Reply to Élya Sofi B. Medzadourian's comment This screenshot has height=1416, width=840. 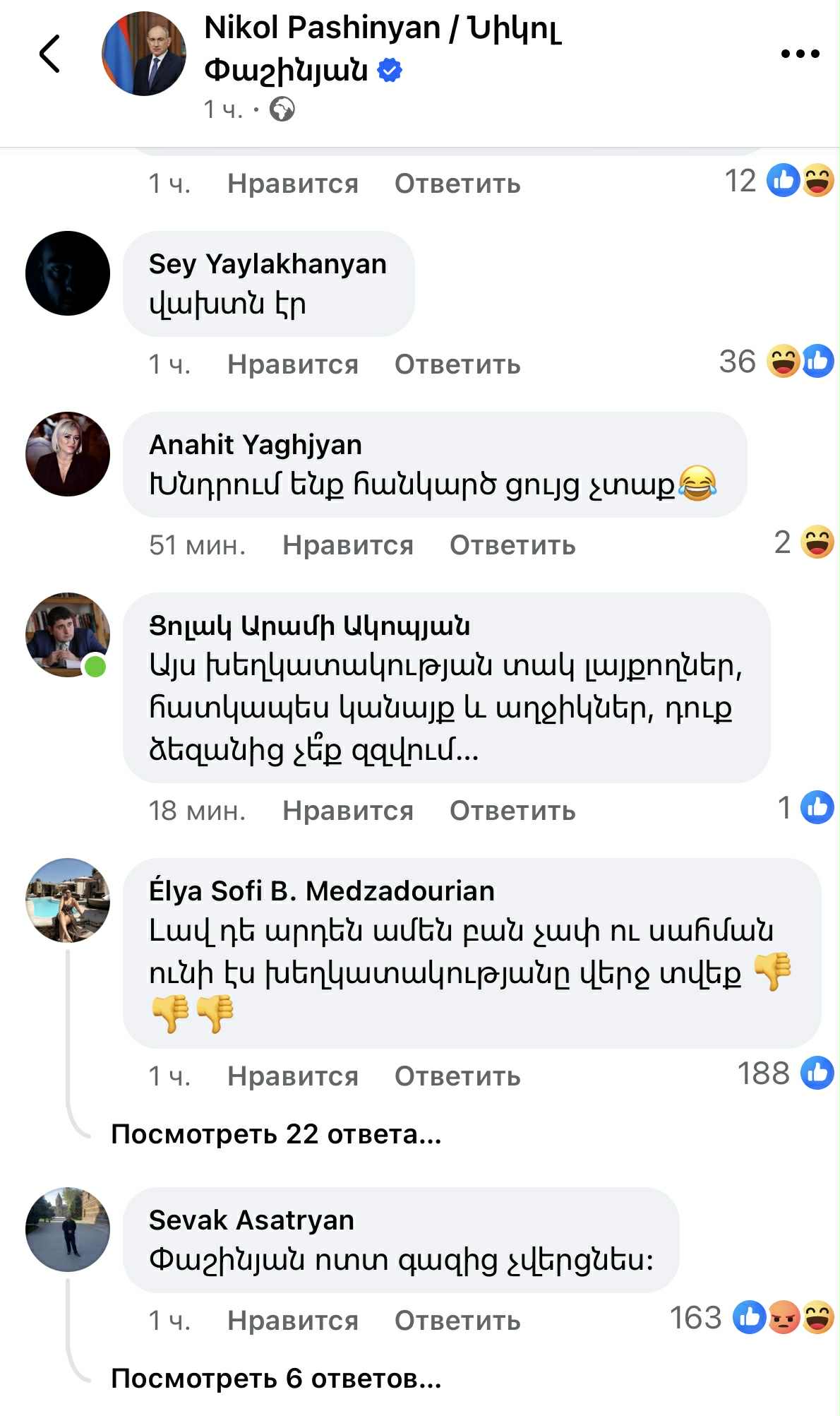click(x=457, y=1076)
